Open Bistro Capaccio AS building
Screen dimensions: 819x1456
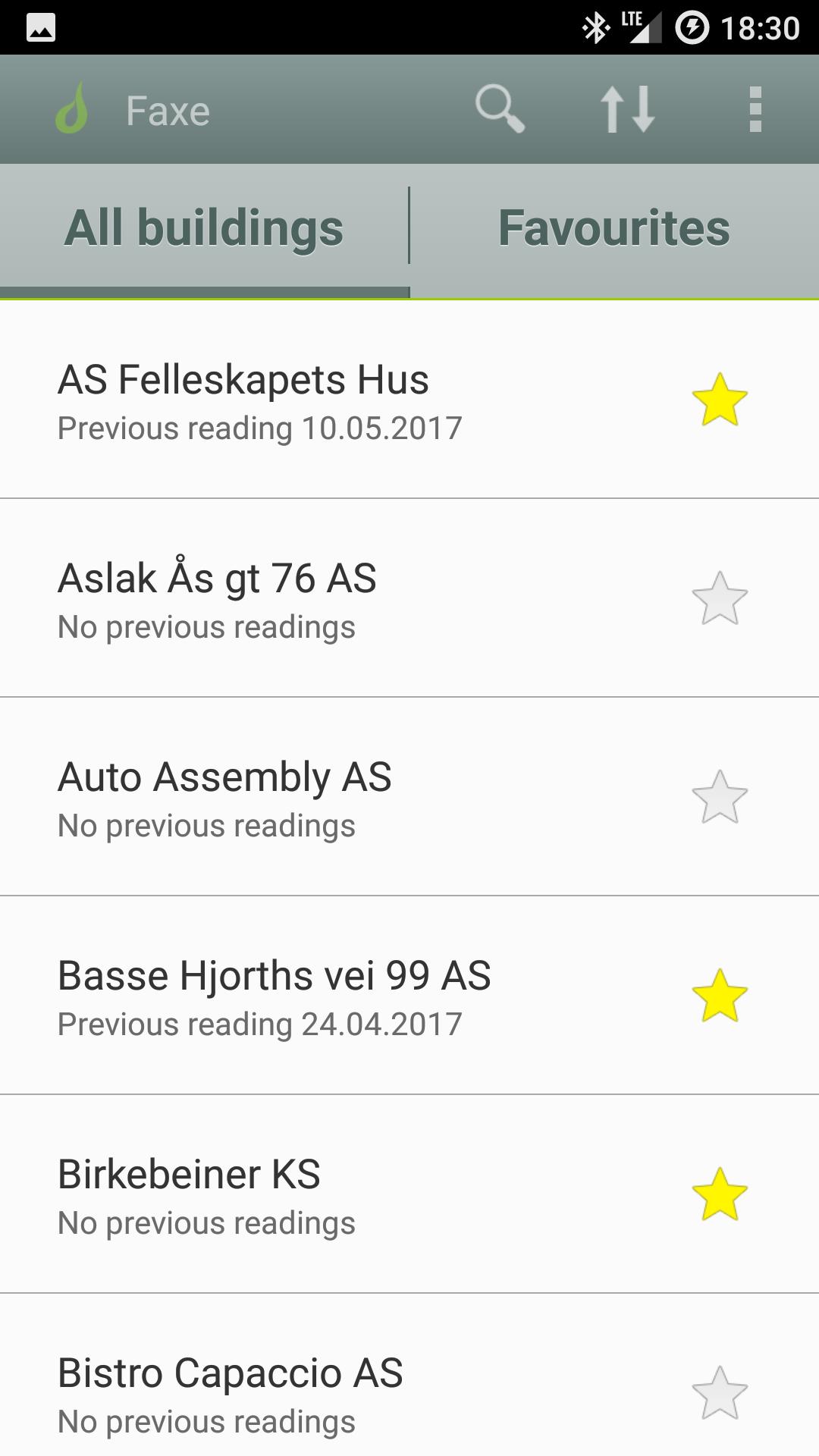[x=303, y=1394]
